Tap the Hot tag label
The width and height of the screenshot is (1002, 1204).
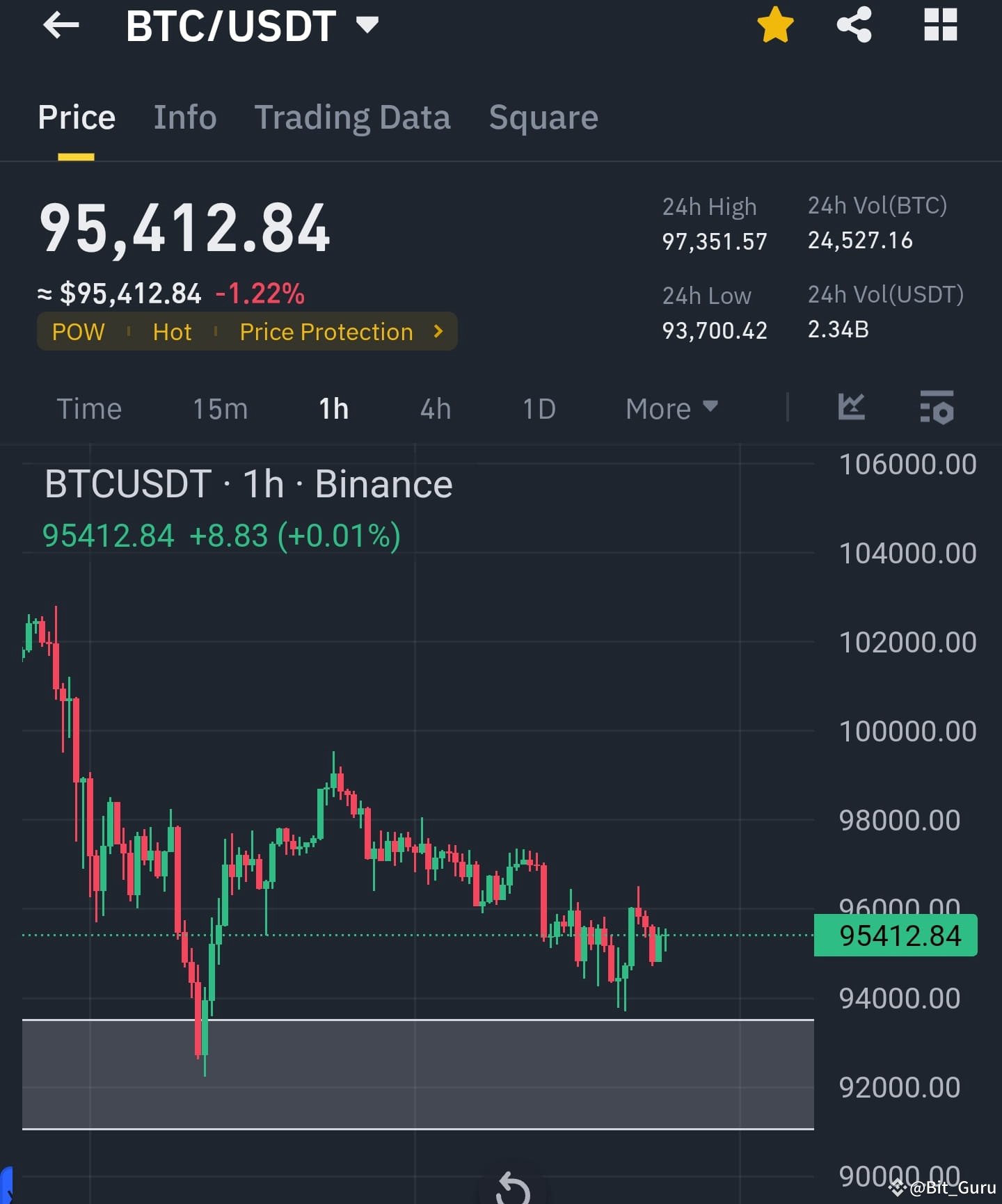tap(171, 332)
